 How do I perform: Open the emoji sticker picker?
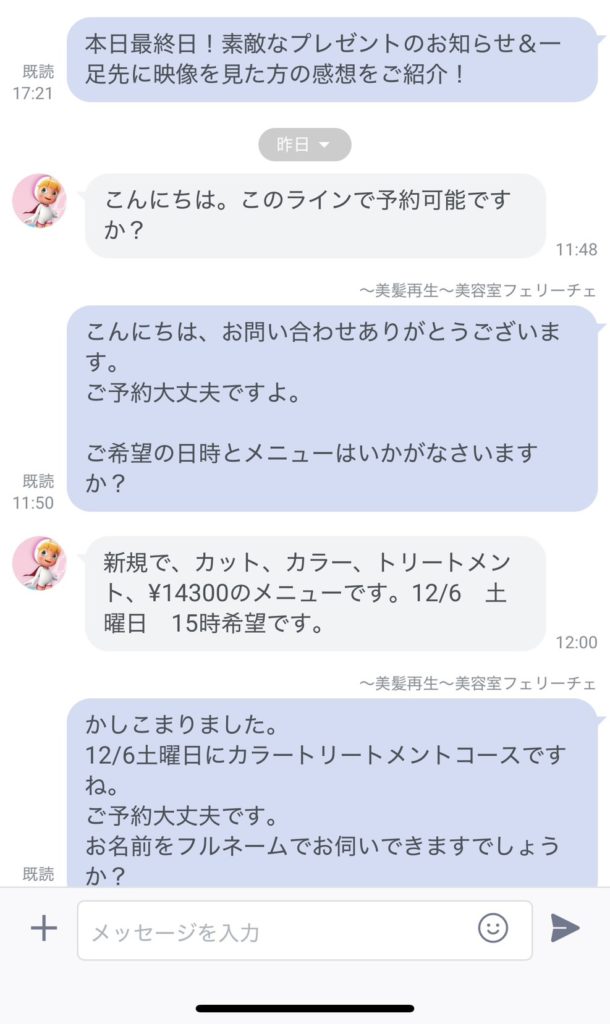(x=492, y=929)
